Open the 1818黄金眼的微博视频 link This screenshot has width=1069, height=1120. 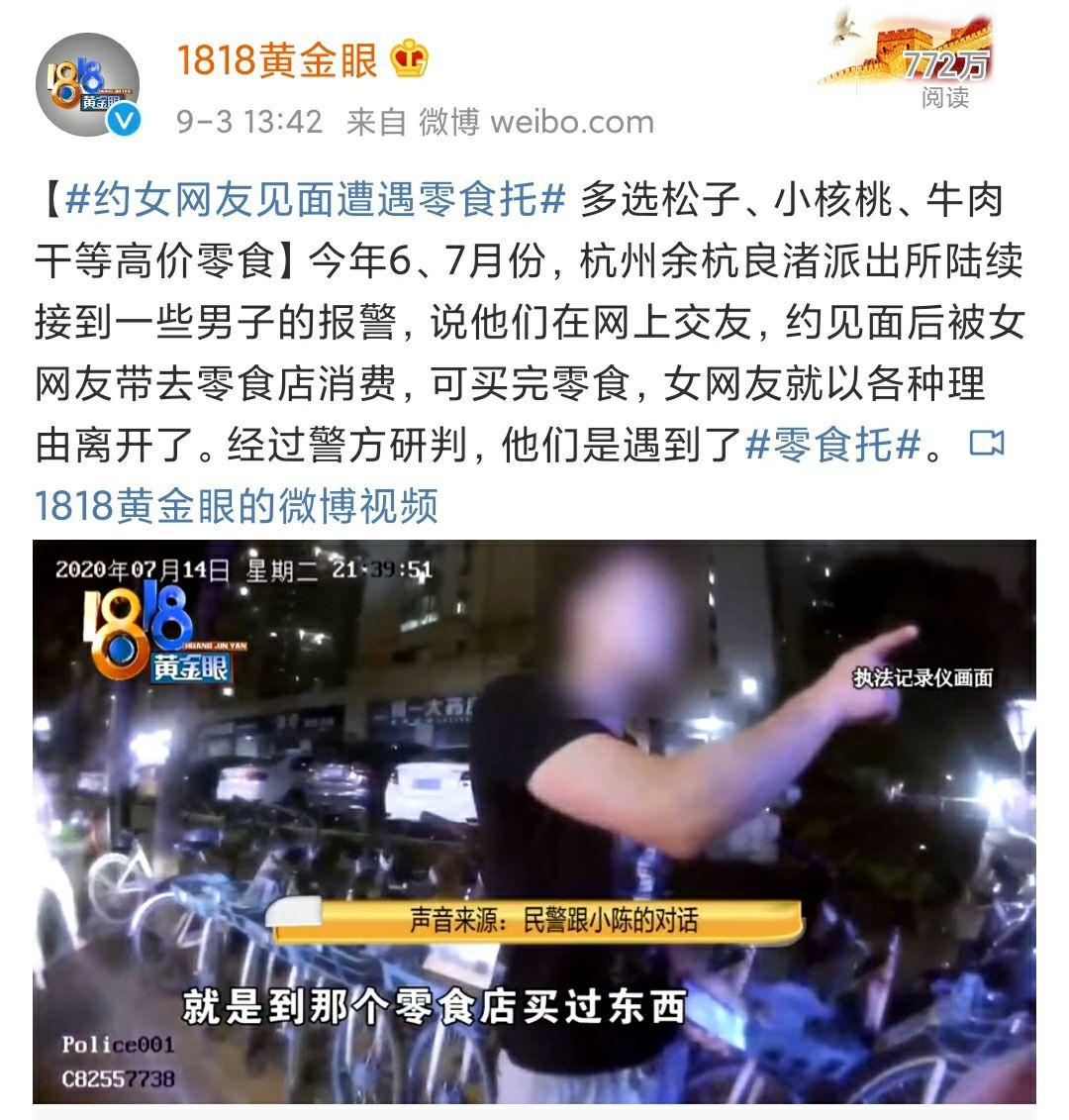point(237,506)
